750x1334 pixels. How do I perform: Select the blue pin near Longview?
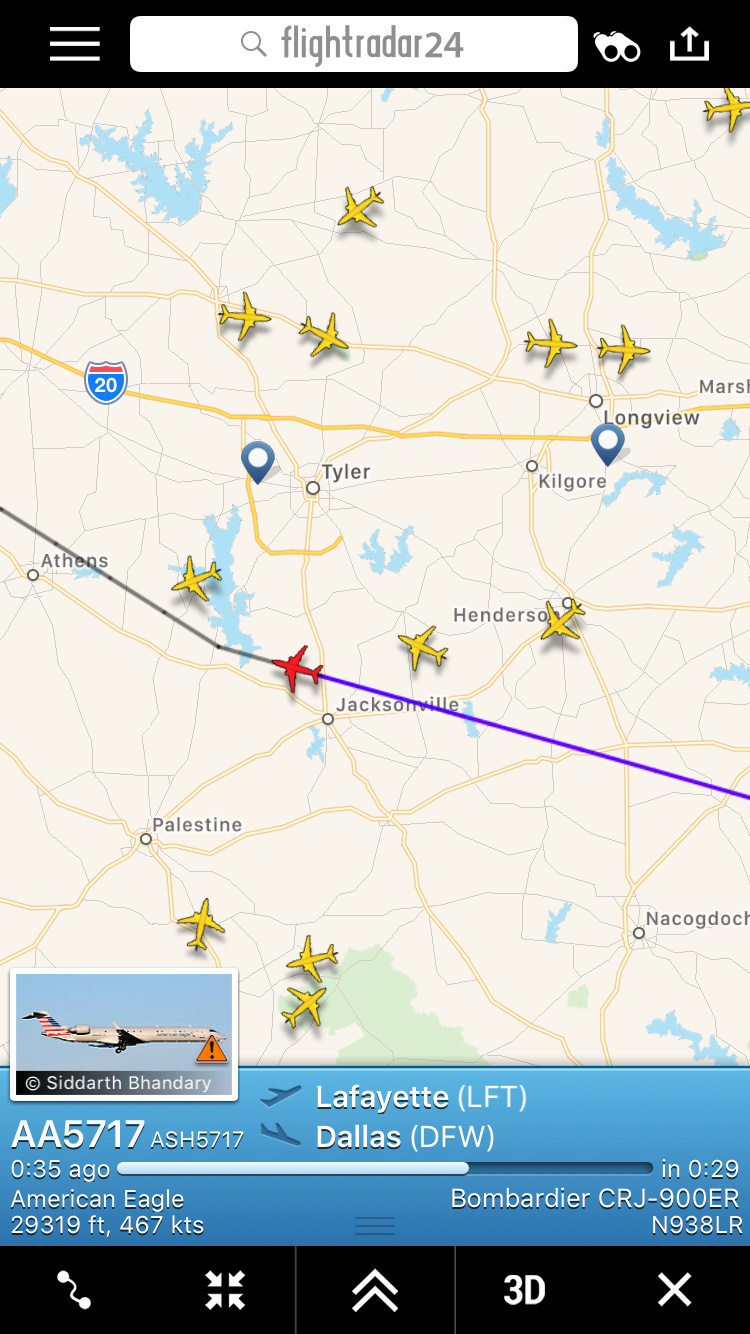[607, 442]
